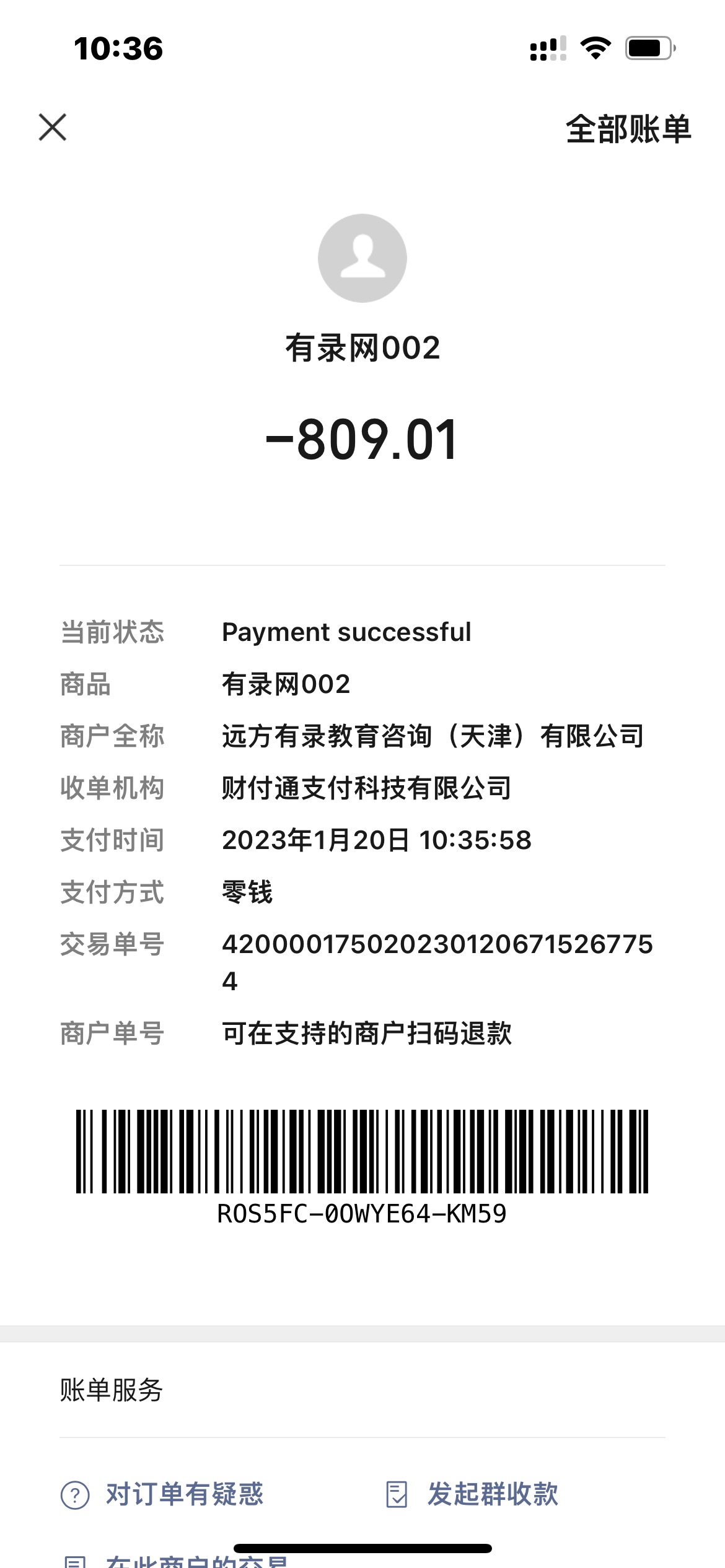Close the payment details page
Viewport: 725px width, 1568px height.
[53, 128]
